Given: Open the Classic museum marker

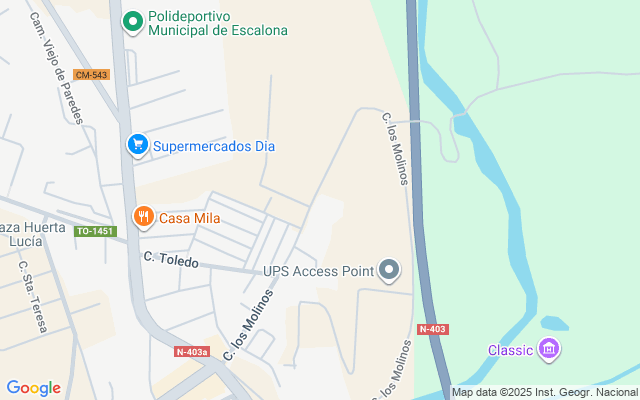Looking at the screenshot, I should tap(548, 349).
